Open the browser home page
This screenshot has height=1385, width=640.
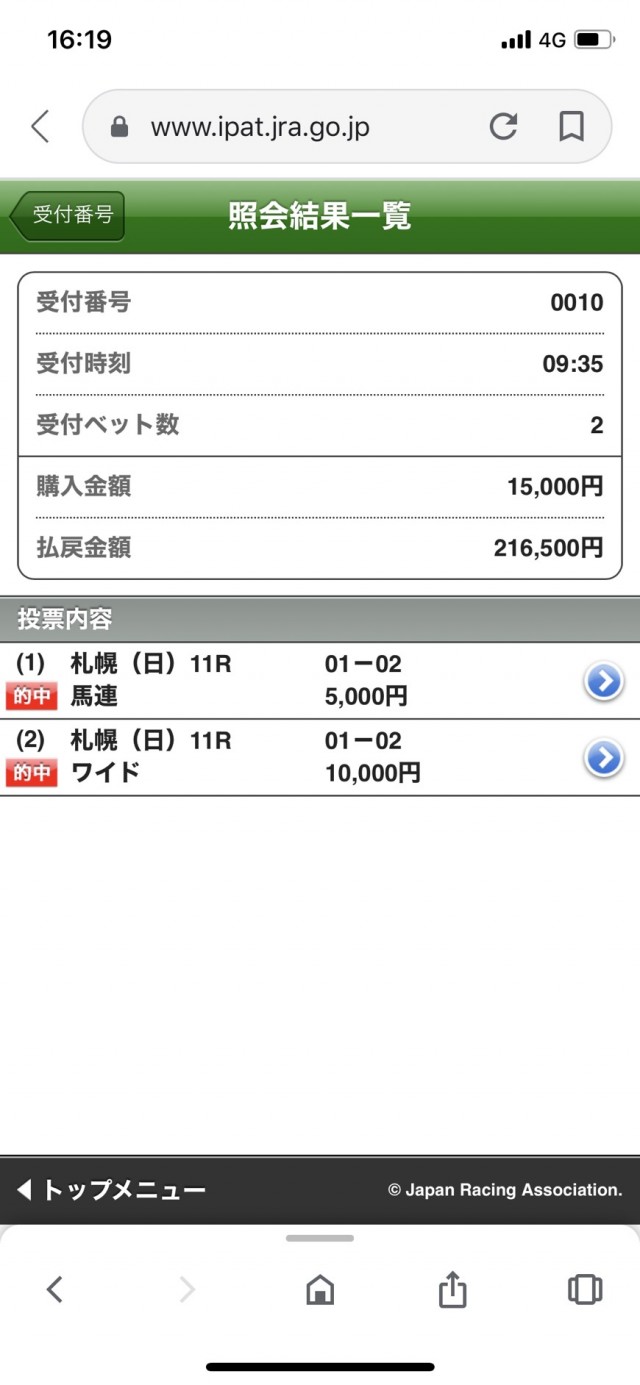point(320,1290)
